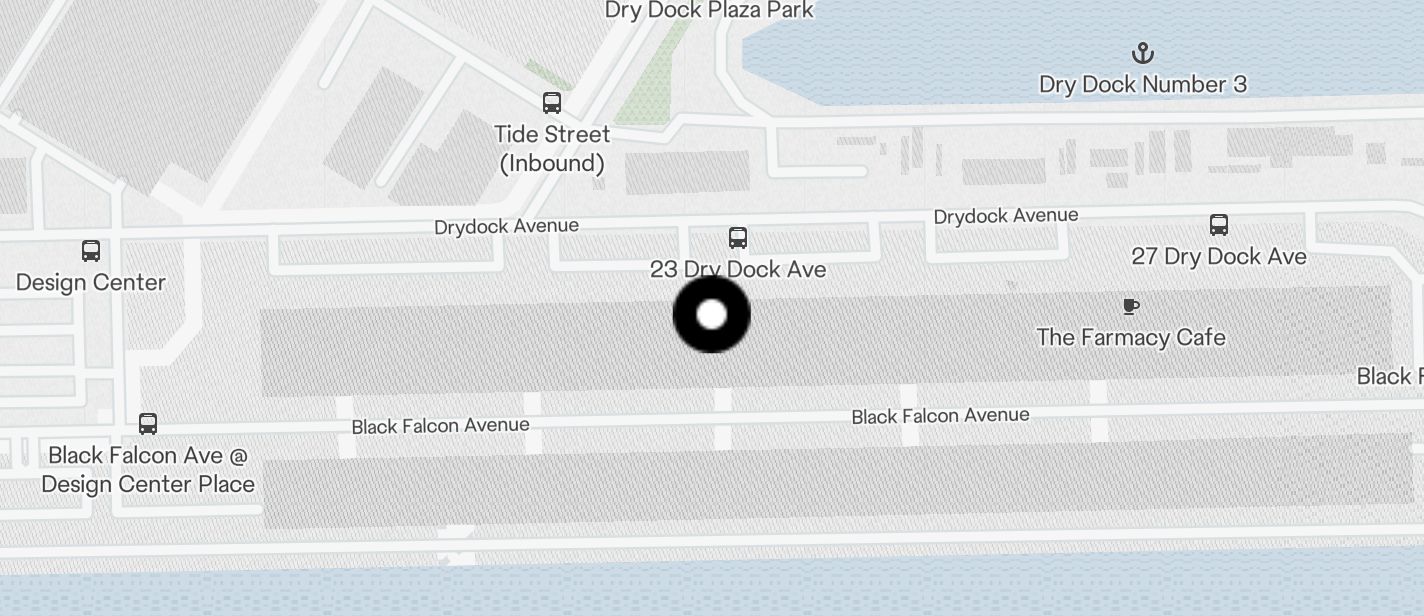Tap the 23 Dry Dock Ave bus stop
Screen dimensions: 1424x616
(738, 238)
